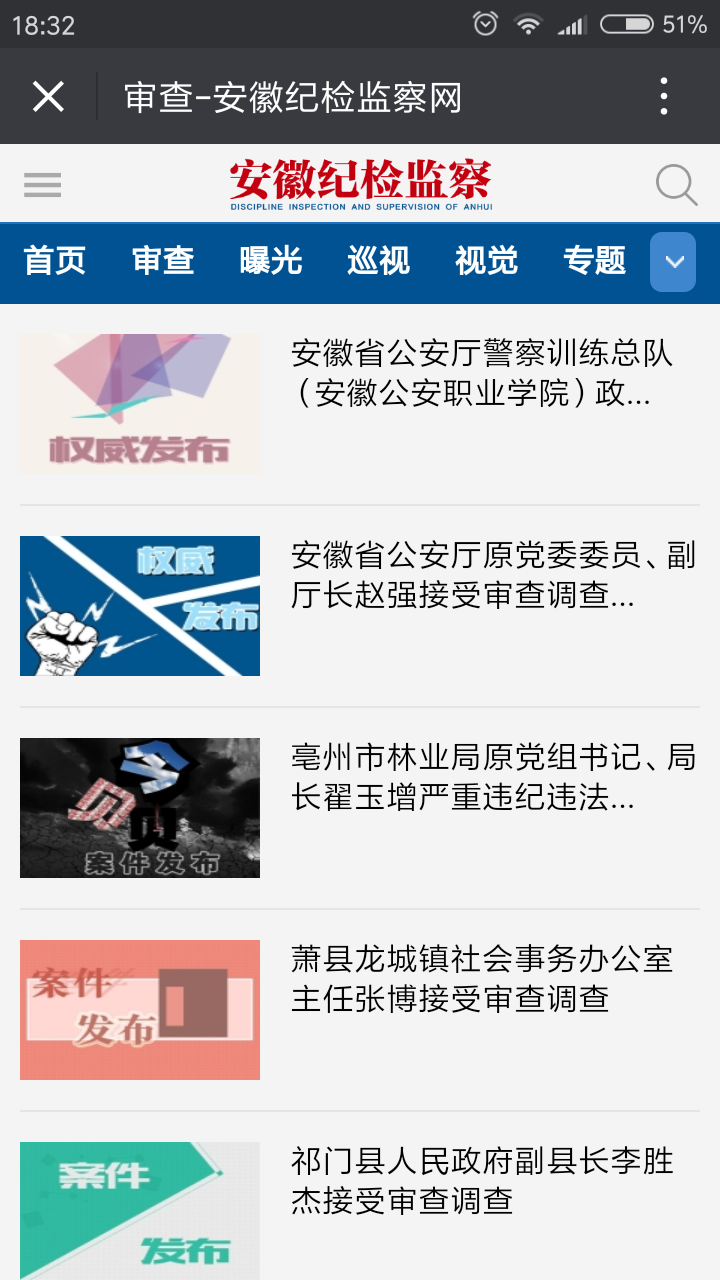720x1280 pixels.
Task: Open article about 亳州市林业局翟玉增
Action: pos(492,777)
